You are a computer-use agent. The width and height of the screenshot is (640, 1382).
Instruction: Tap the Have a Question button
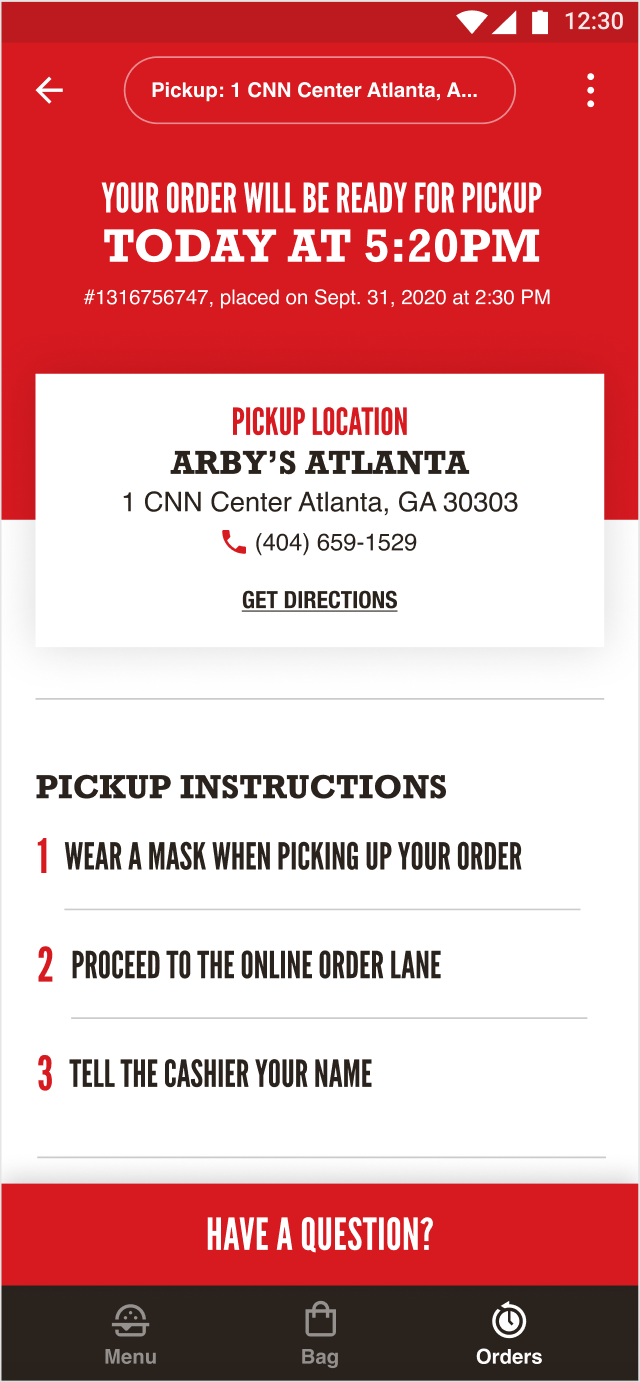(x=320, y=1235)
